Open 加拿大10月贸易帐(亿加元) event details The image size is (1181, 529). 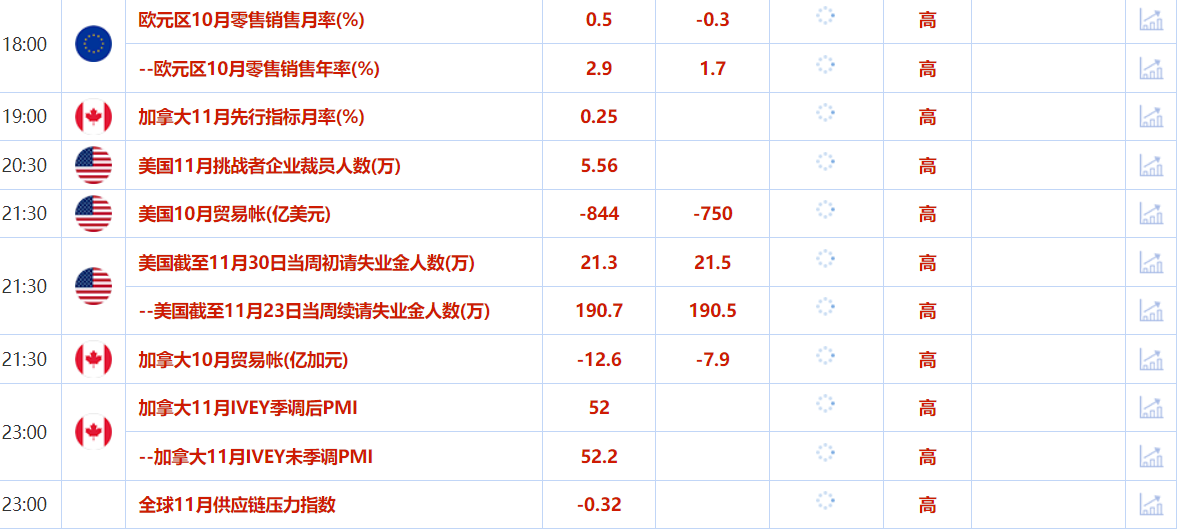(243, 359)
